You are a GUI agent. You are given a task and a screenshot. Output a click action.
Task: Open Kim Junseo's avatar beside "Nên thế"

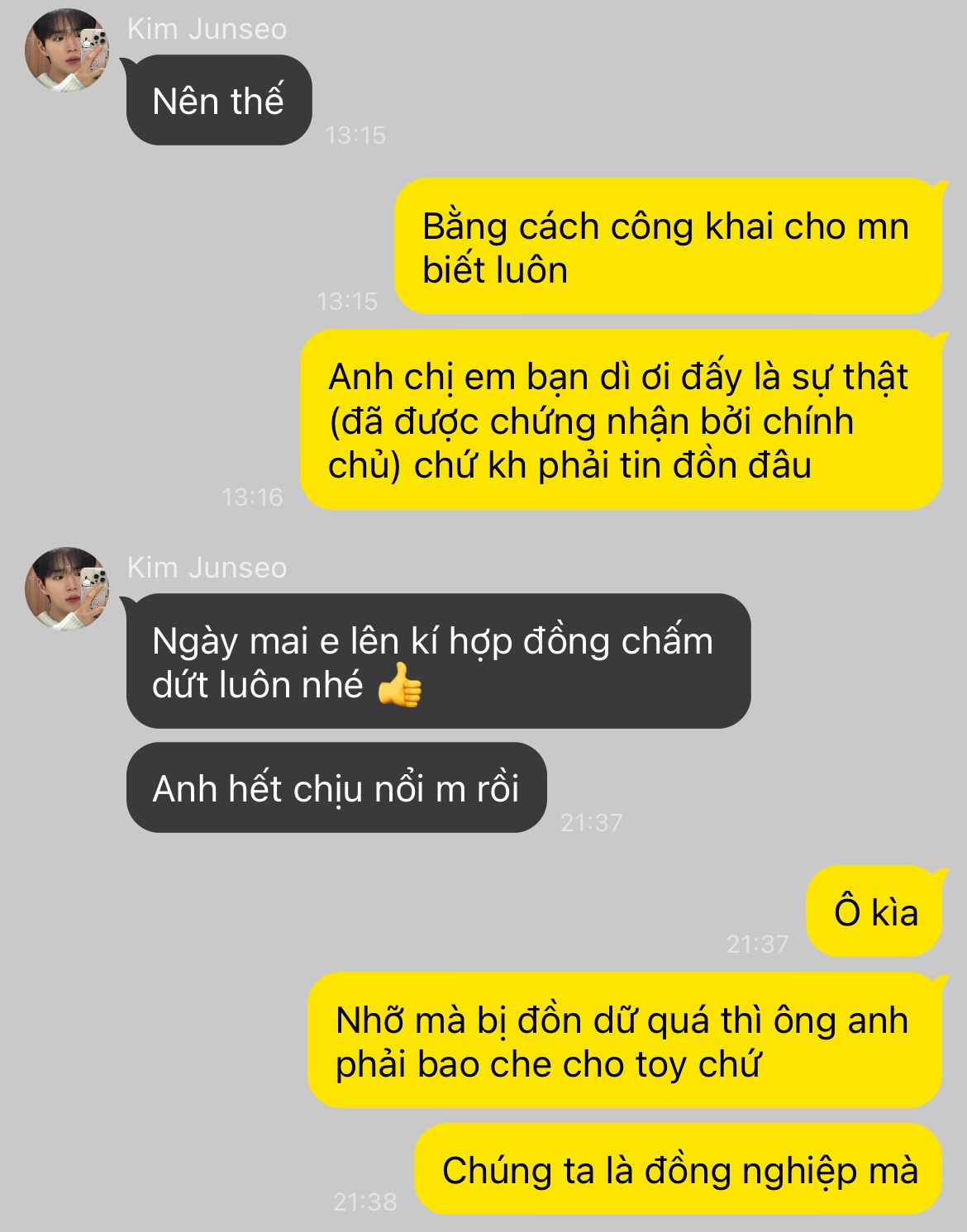68,51
